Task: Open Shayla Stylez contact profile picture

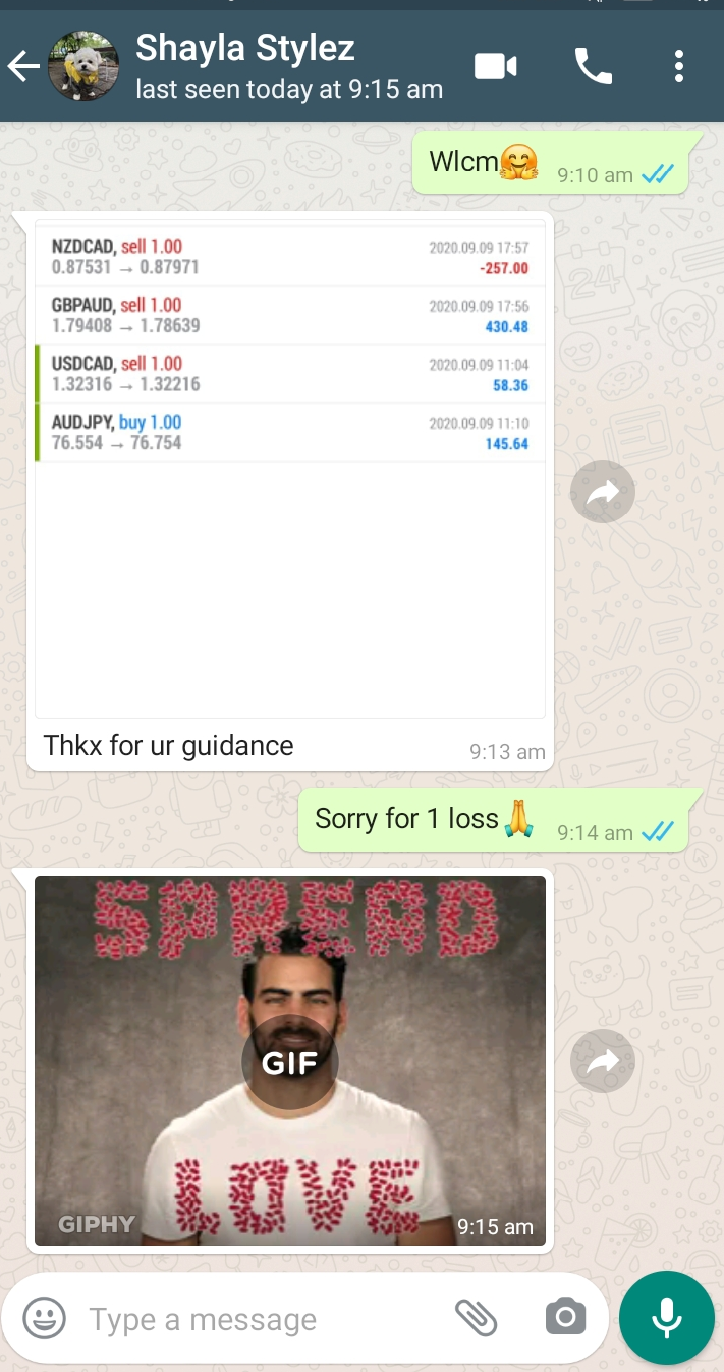Action: (84, 67)
